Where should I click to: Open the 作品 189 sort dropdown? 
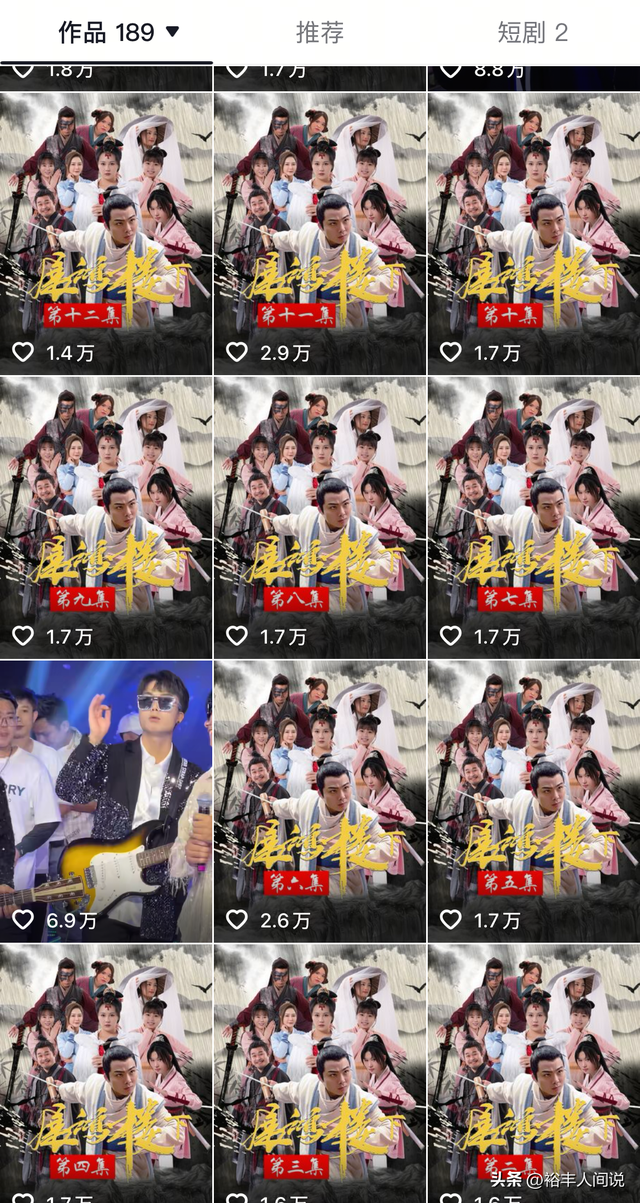click(x=171, y=32)
